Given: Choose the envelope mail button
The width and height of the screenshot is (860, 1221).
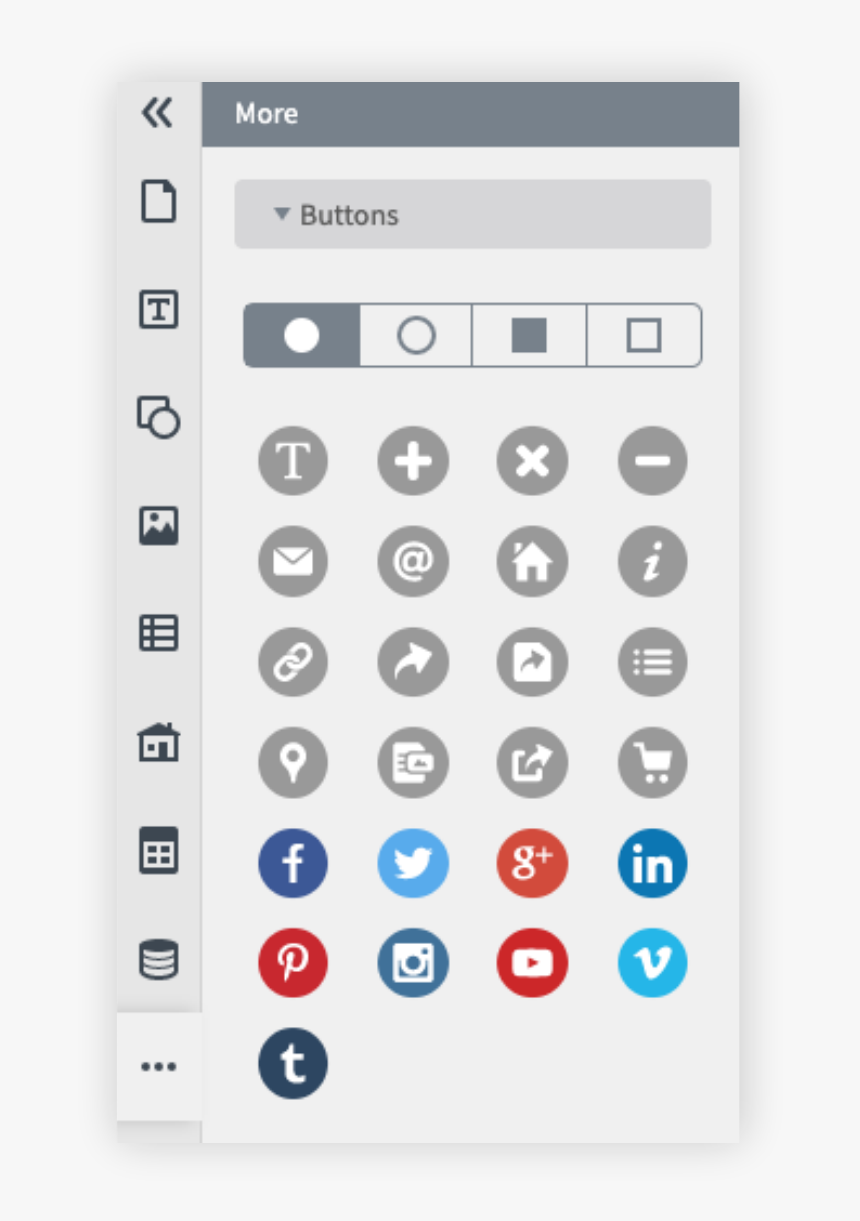Looking at the screenshot, I should (x=293, y=561).
